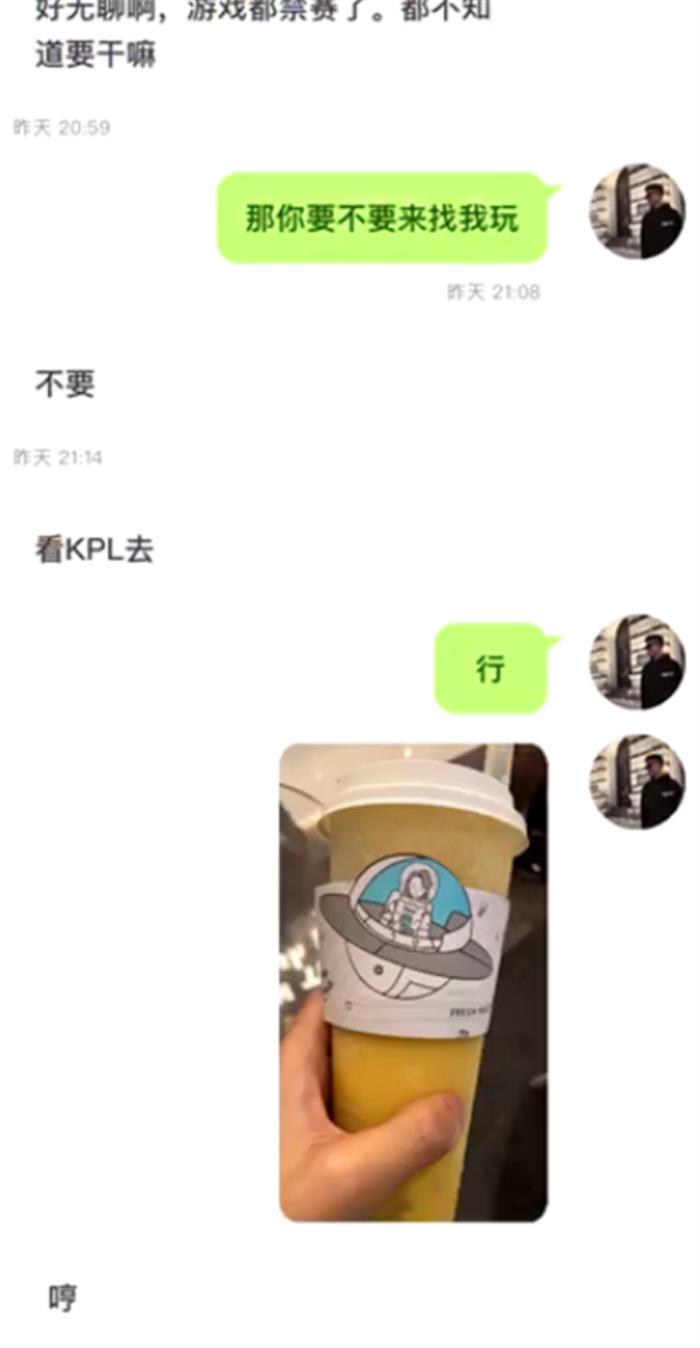
Task: Open sender profile avatar beside the 行 bubble
Action: (x=637, y=662)
